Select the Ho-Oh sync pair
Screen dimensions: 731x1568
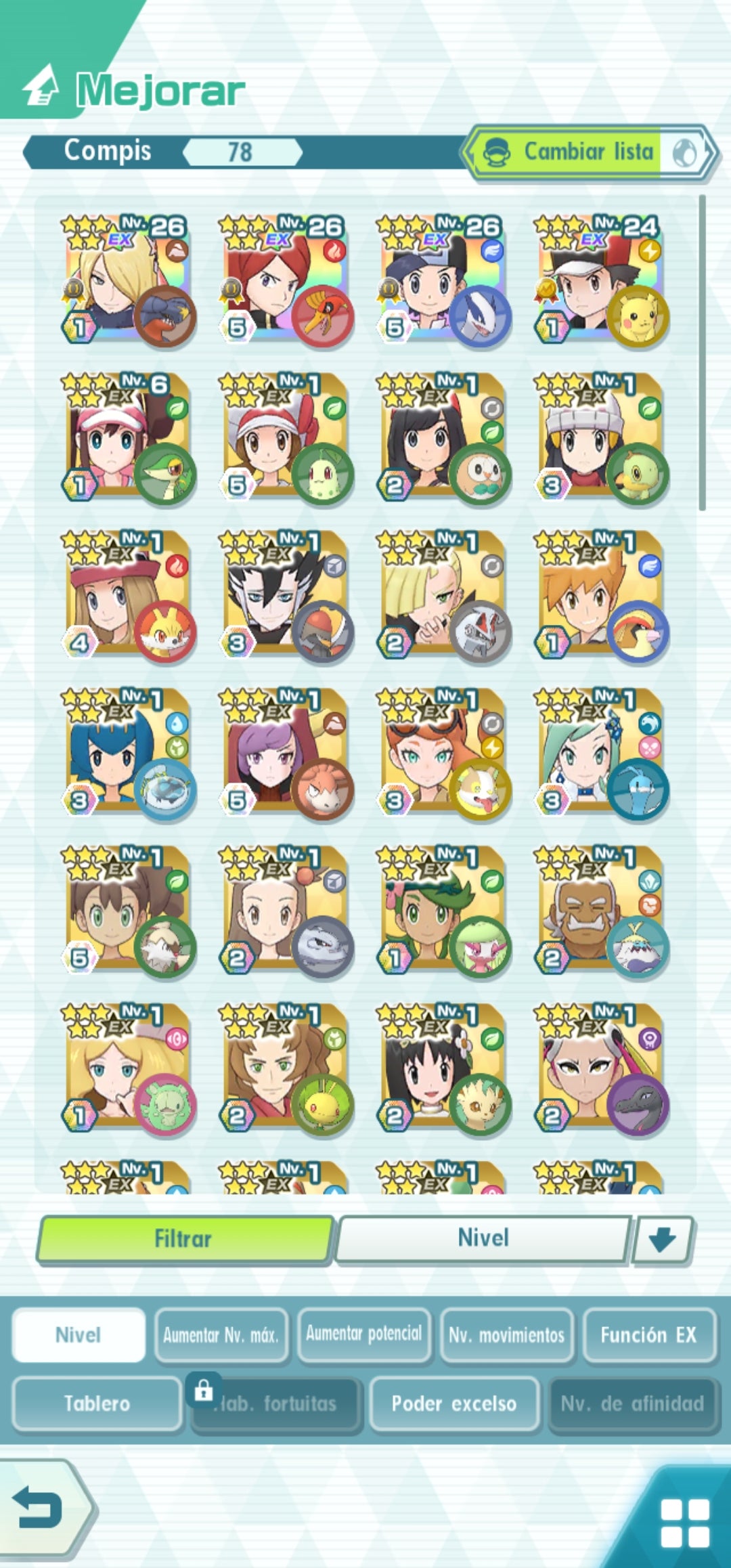point(286,279)
